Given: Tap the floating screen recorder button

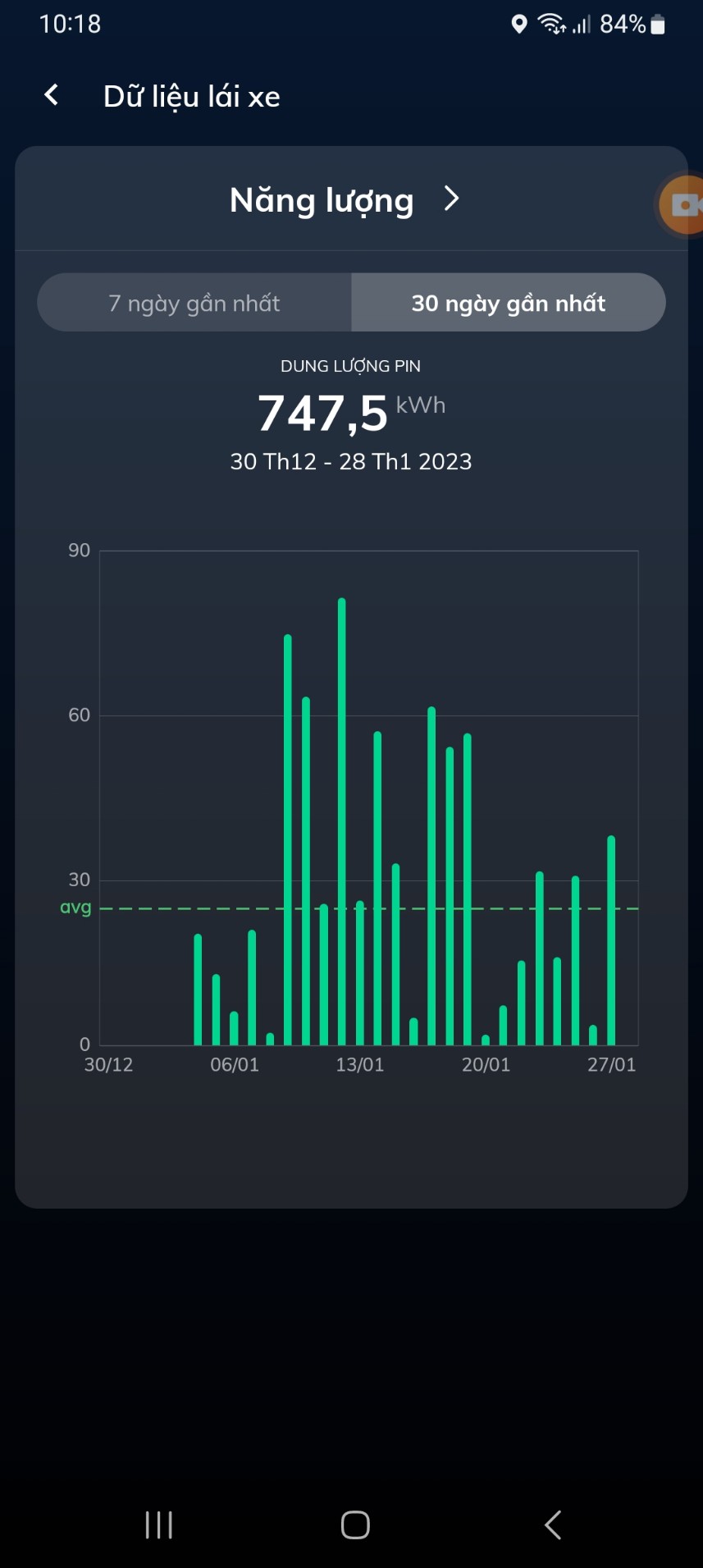Looking at the screenshot, I should coord(683,205).
